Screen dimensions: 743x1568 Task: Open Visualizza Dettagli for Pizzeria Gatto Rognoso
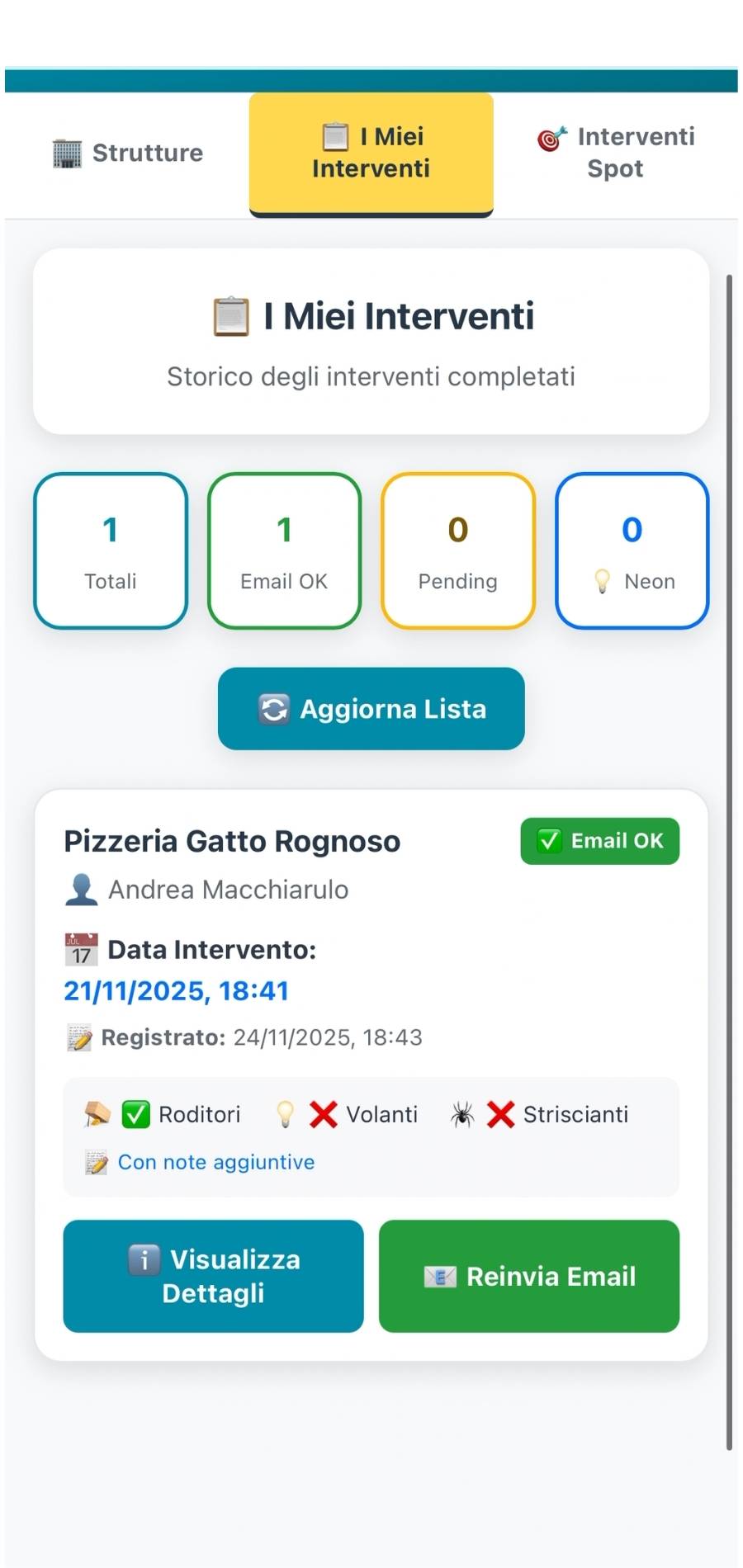pos(213,1276)
